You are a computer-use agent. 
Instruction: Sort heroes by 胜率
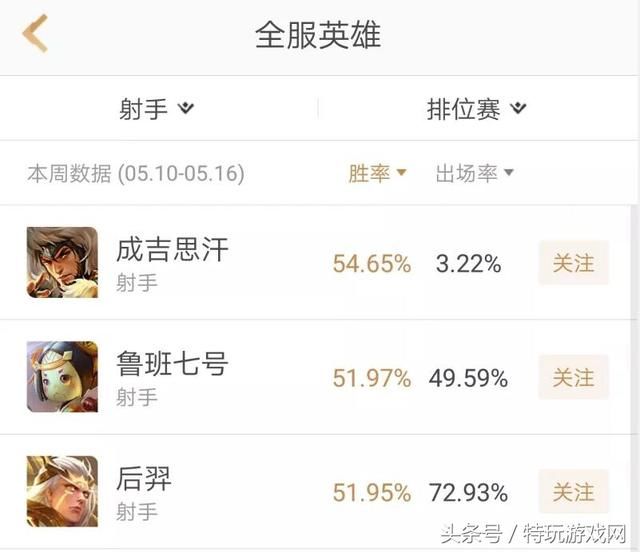(x=377, y=173)
